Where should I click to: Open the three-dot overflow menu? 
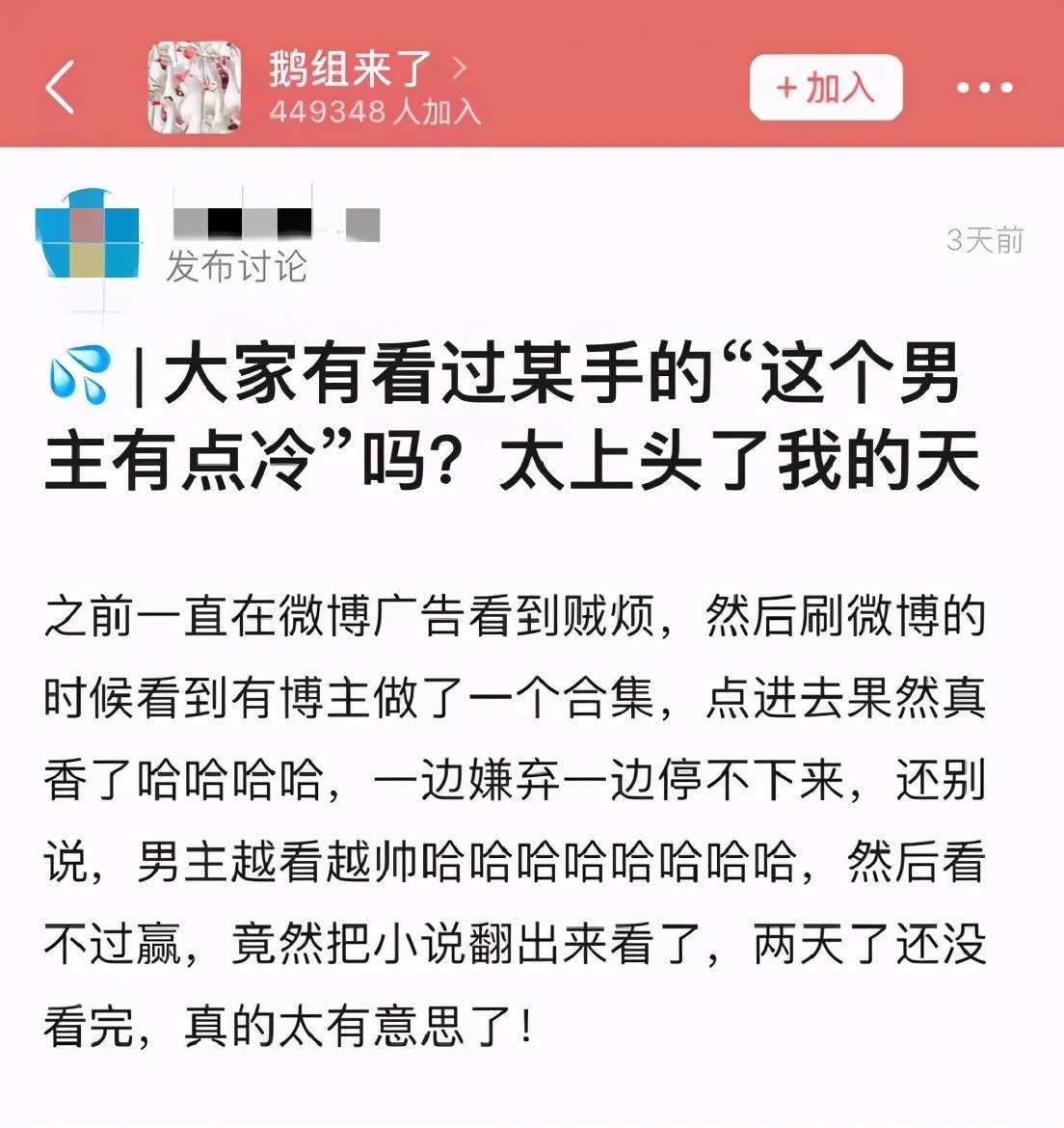tap(984, 88)
